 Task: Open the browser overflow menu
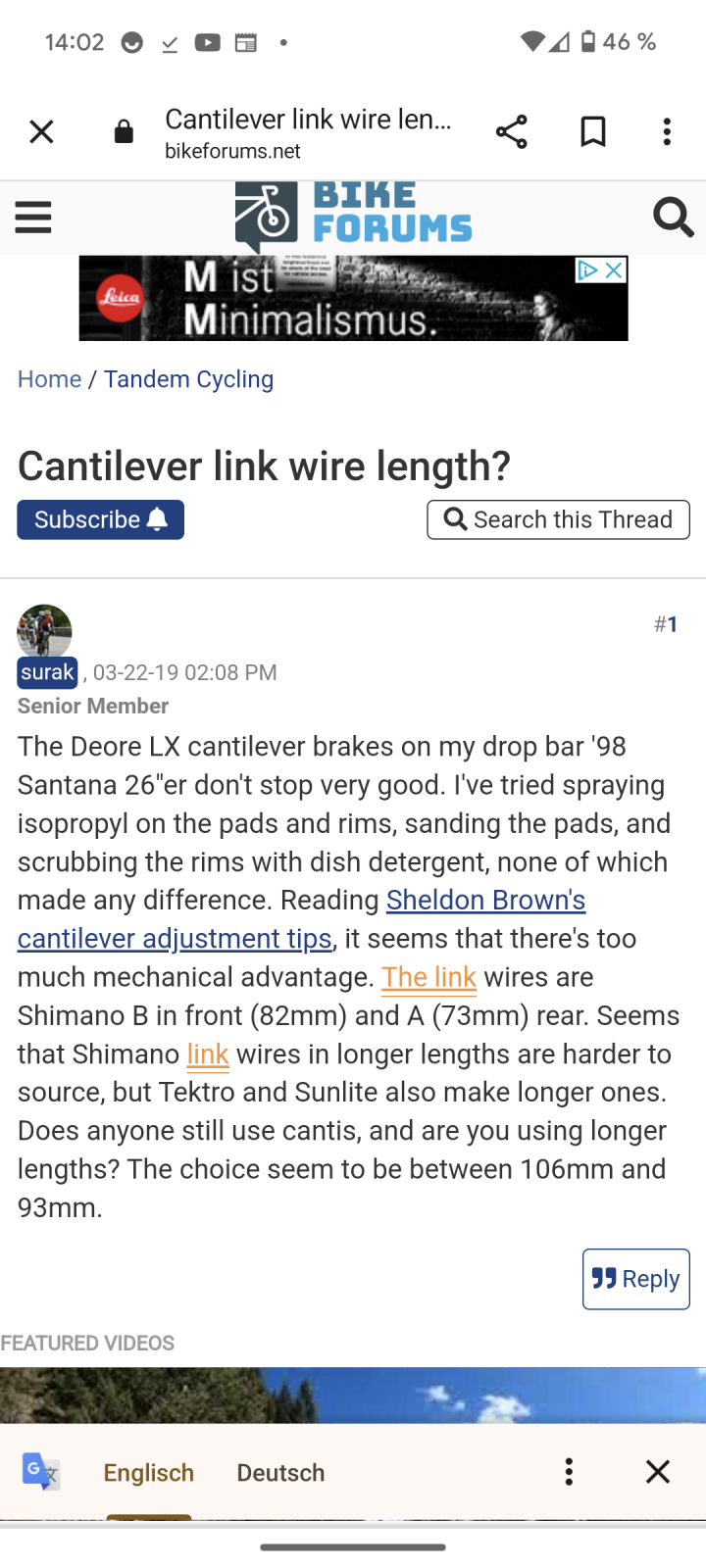tap(667, 131)
